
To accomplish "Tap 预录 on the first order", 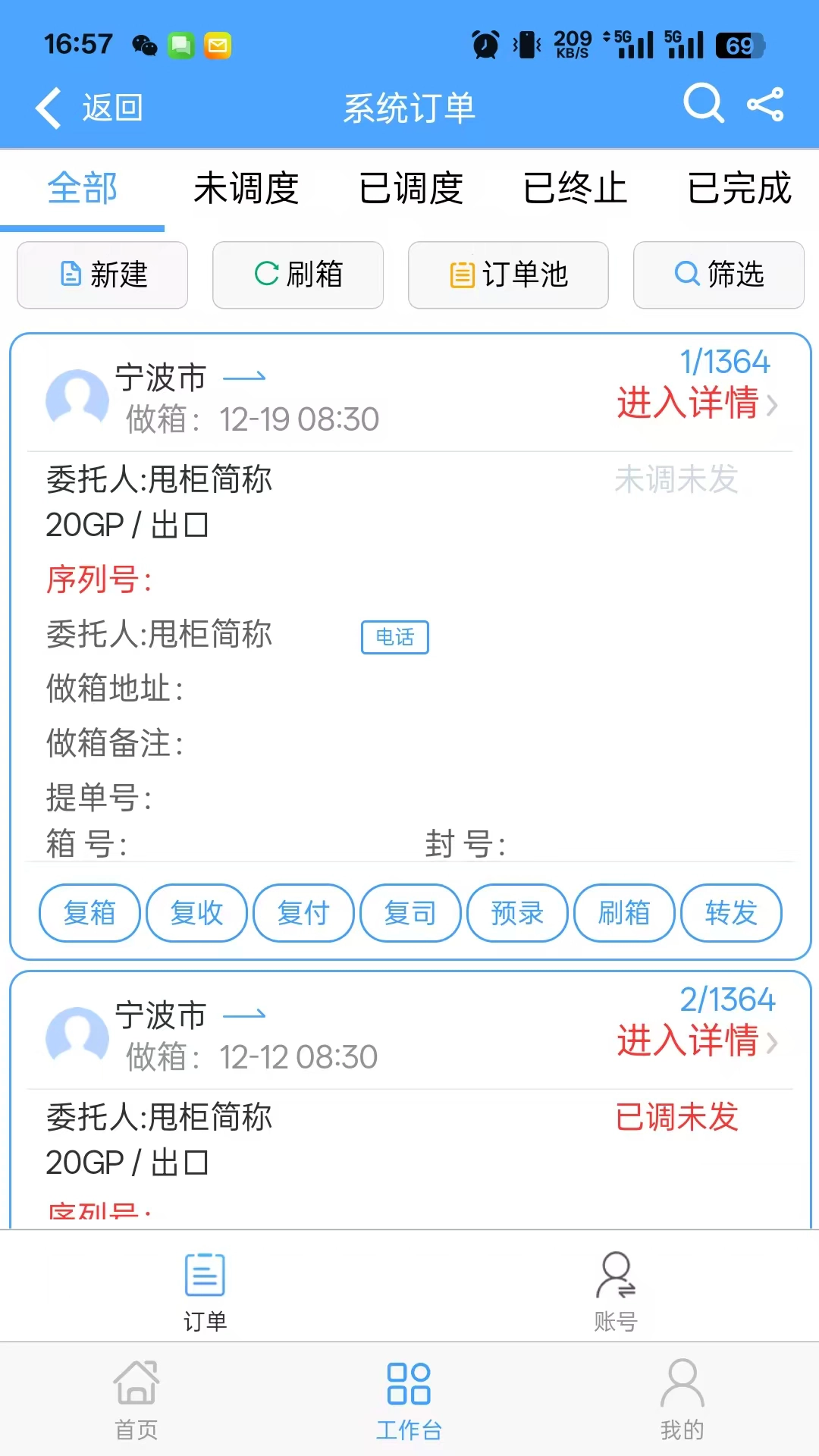I will (516, 913).
